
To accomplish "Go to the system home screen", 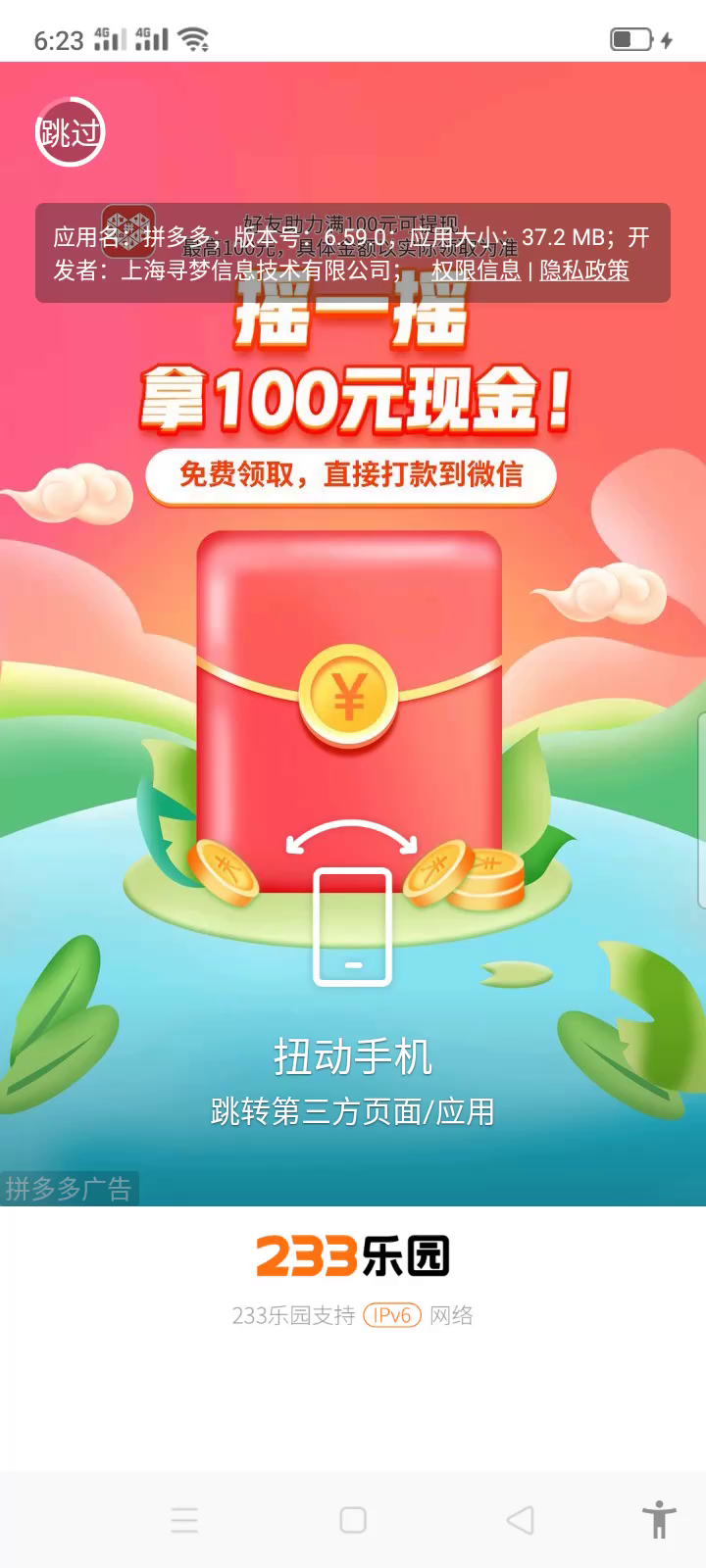I will coord(353,1520).
